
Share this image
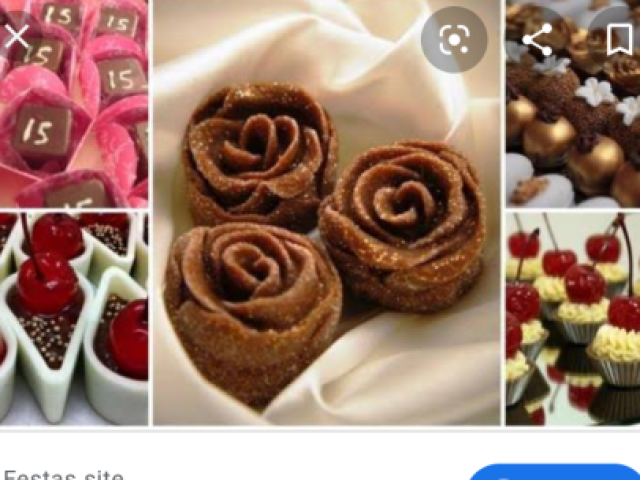click(537, 40)
